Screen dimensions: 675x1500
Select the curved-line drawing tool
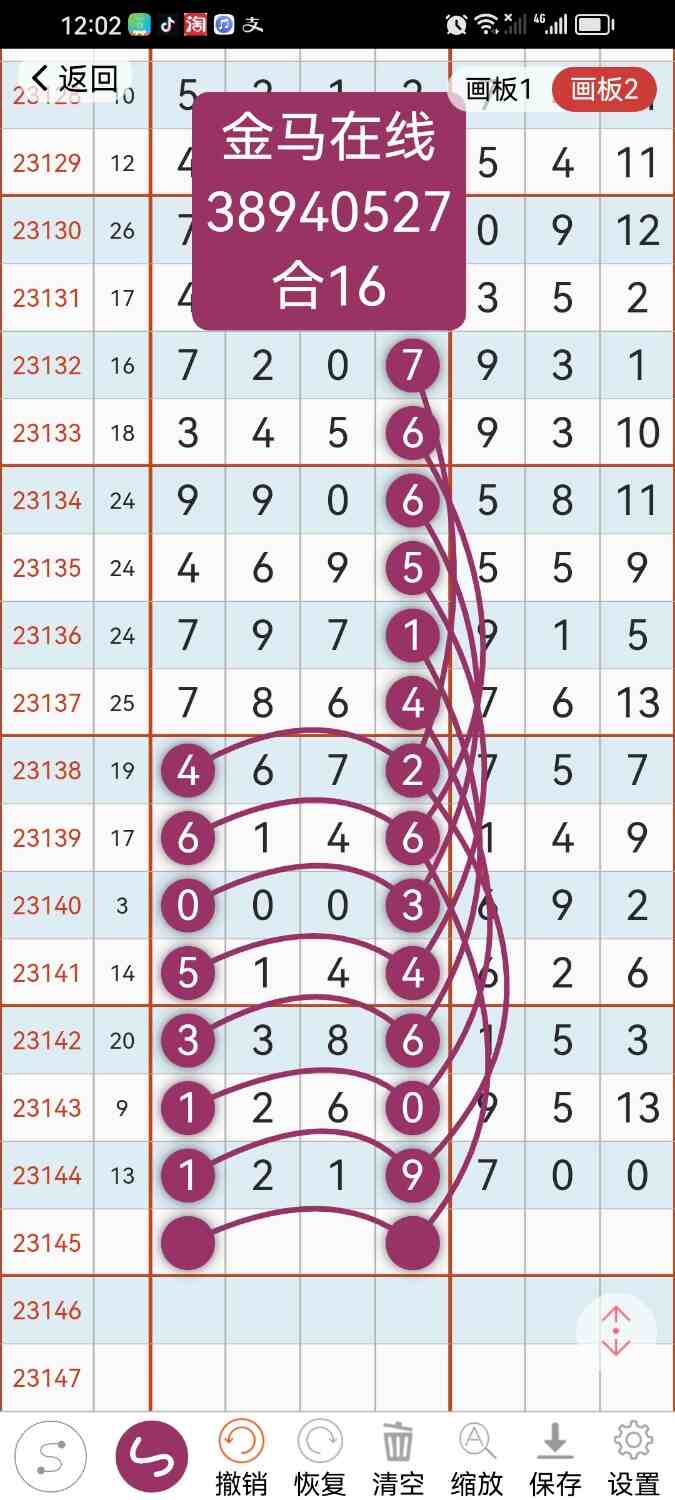pyautogui.click(x=152, y=1456)
